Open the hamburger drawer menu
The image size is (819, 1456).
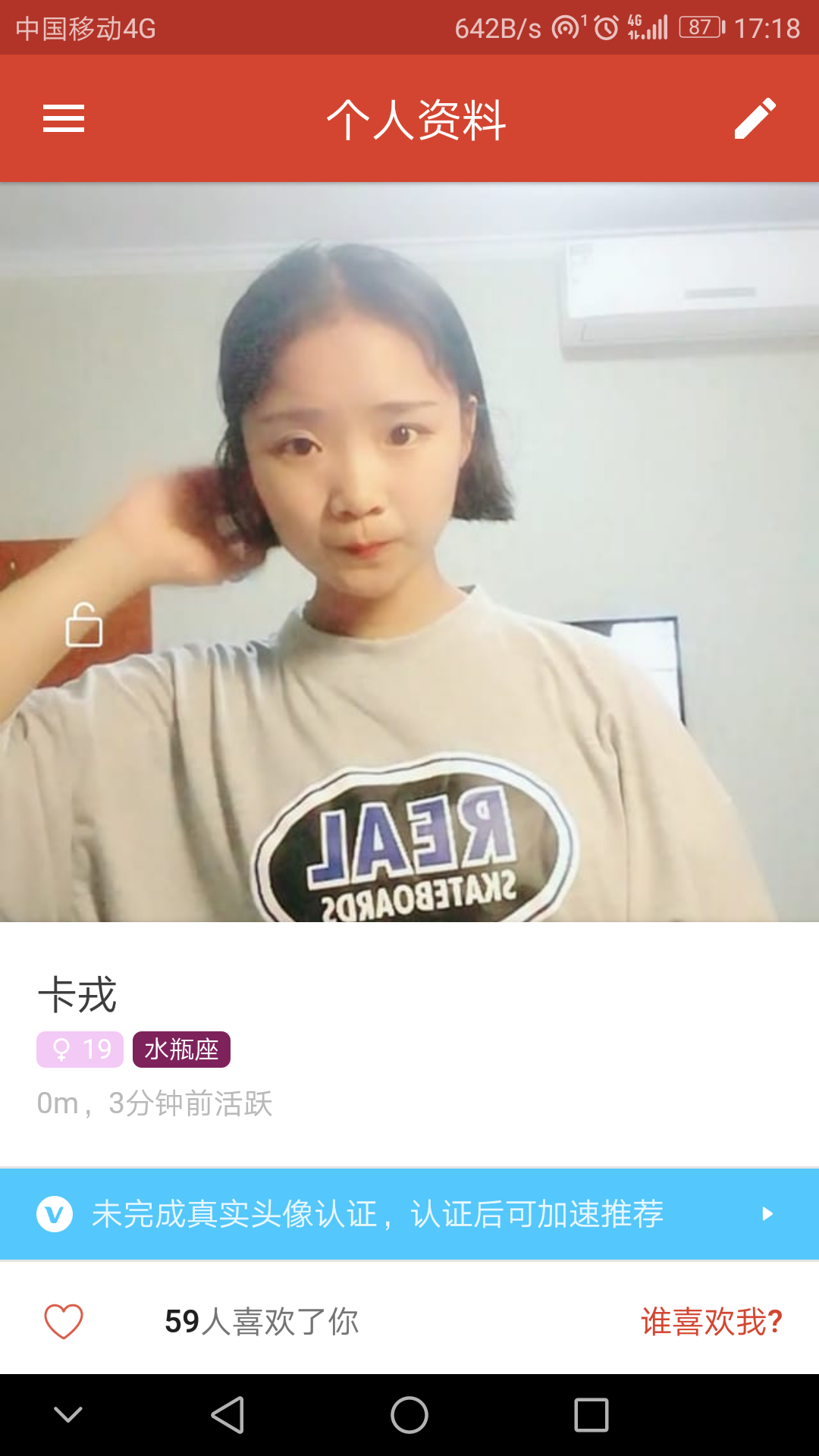pyautogui.click(x=64, y=119)
